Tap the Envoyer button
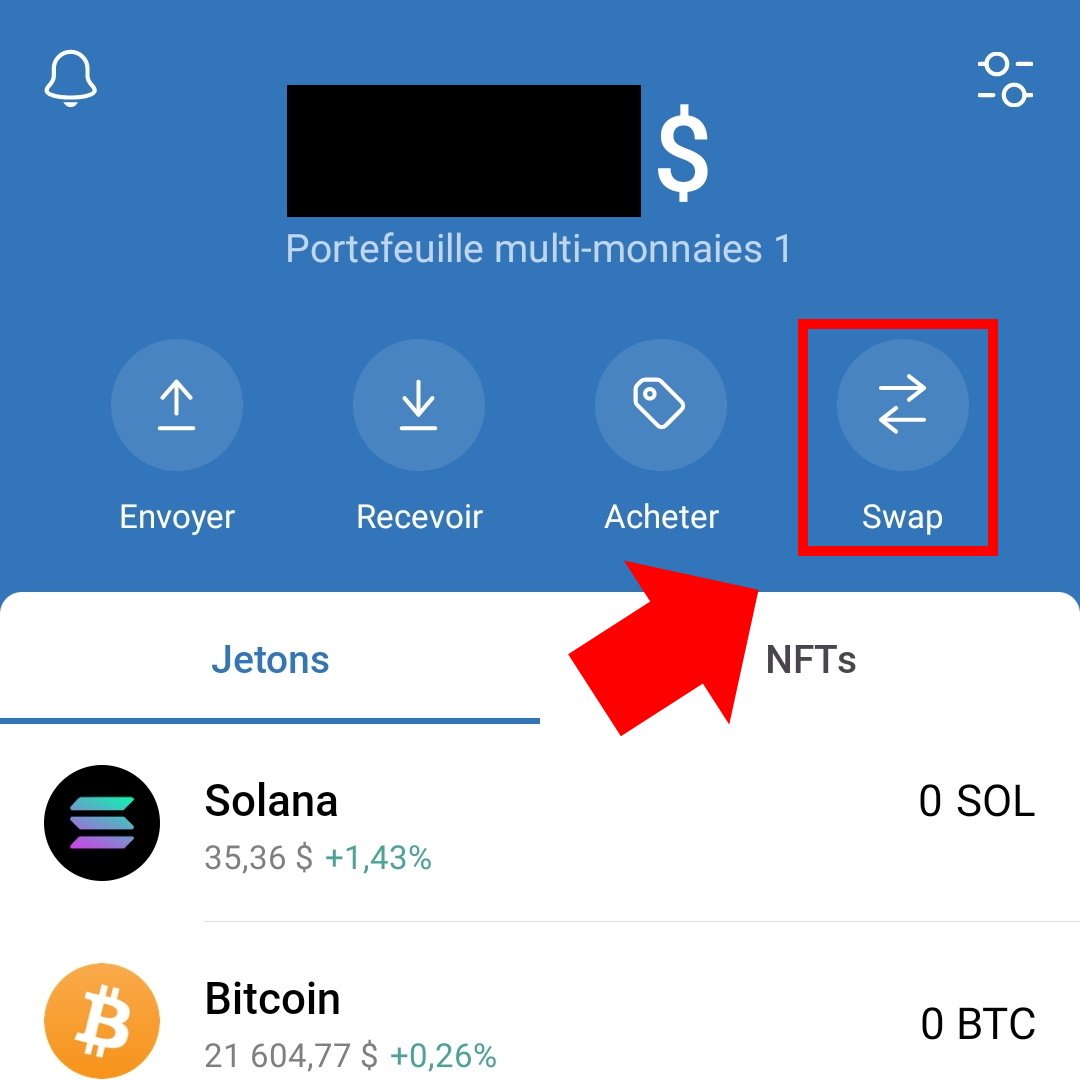The width and height of the screenshot is (1080, 1080). [177, 406]
